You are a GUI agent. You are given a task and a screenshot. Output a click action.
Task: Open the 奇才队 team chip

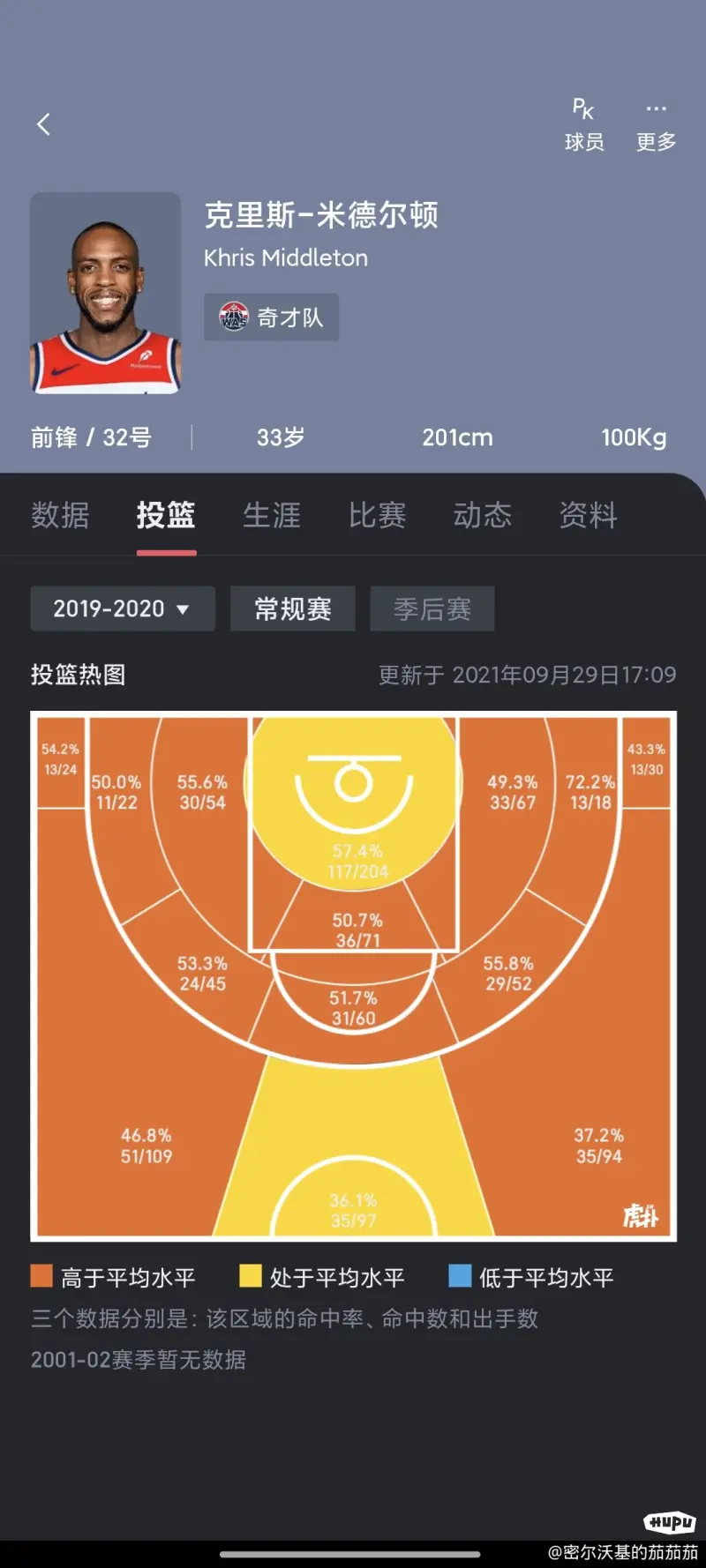click(x=272, y=317)
